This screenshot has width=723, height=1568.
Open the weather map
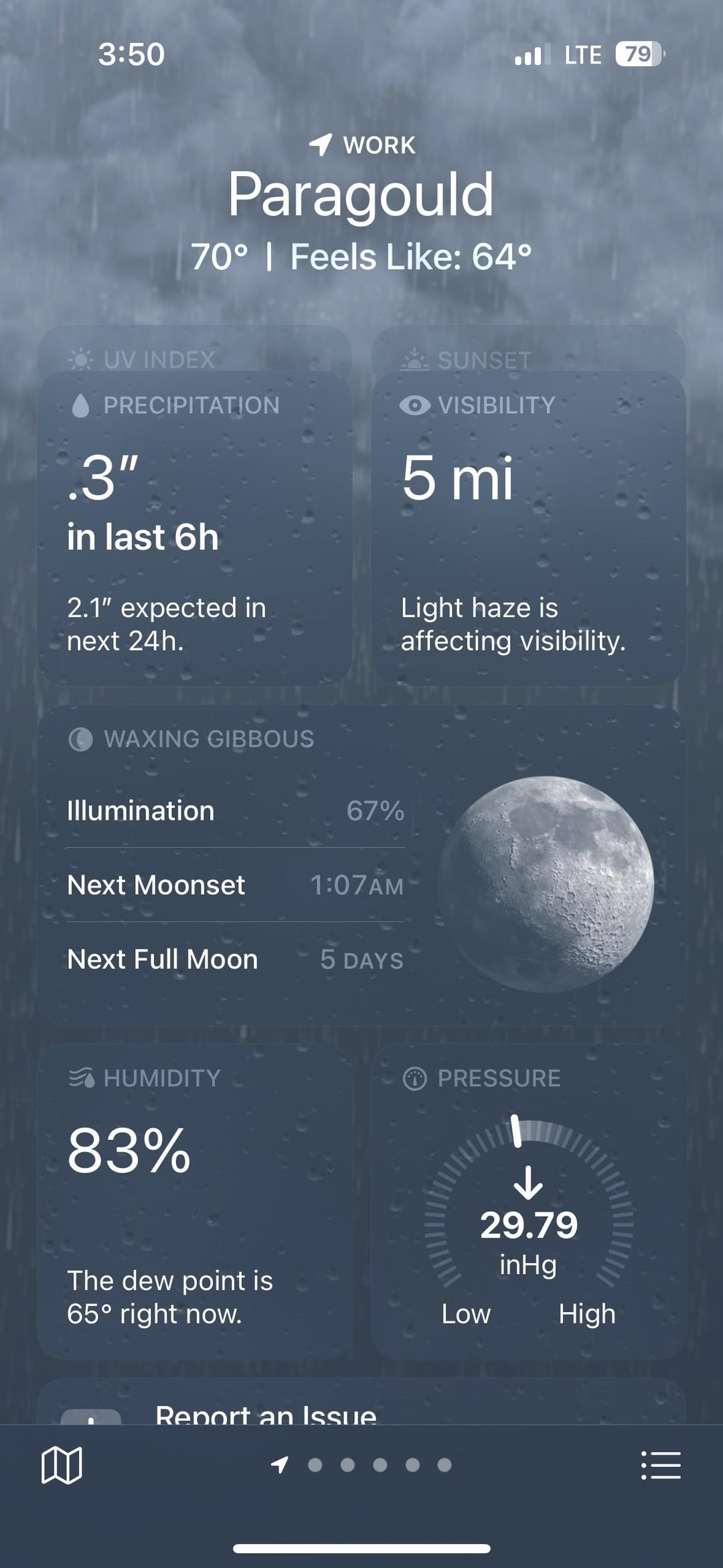[62, 1465]
